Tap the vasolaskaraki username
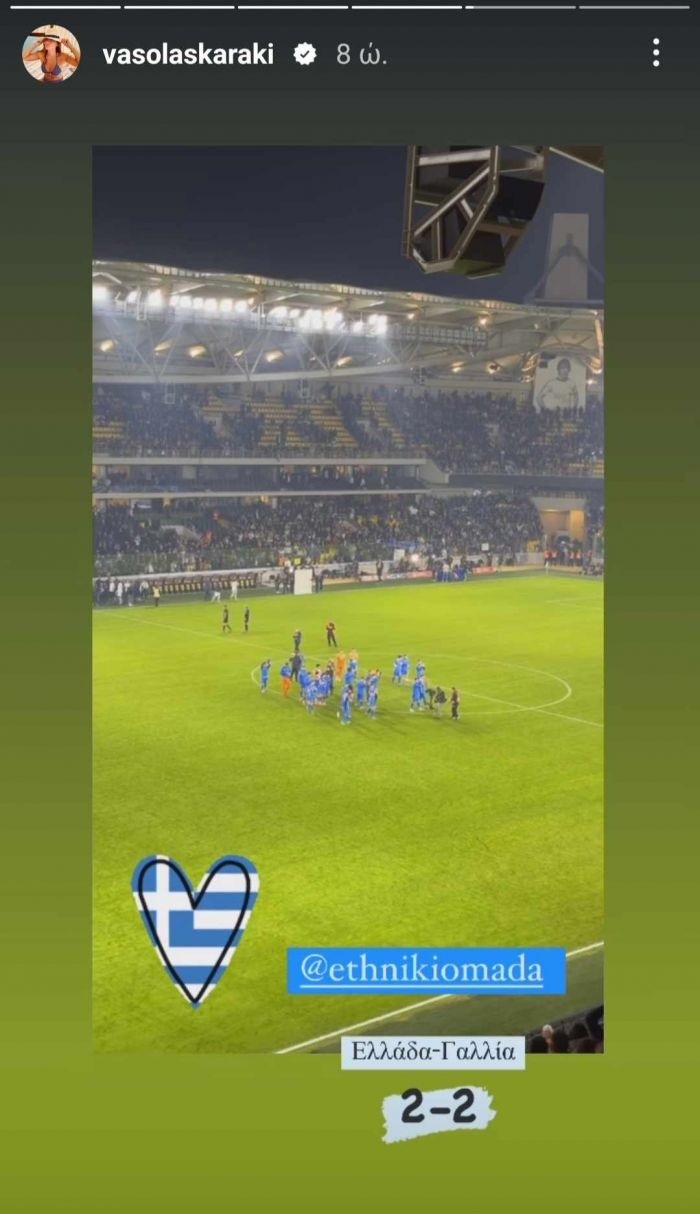The width and height of the screenshot is (700, 1214). (188, 55)
